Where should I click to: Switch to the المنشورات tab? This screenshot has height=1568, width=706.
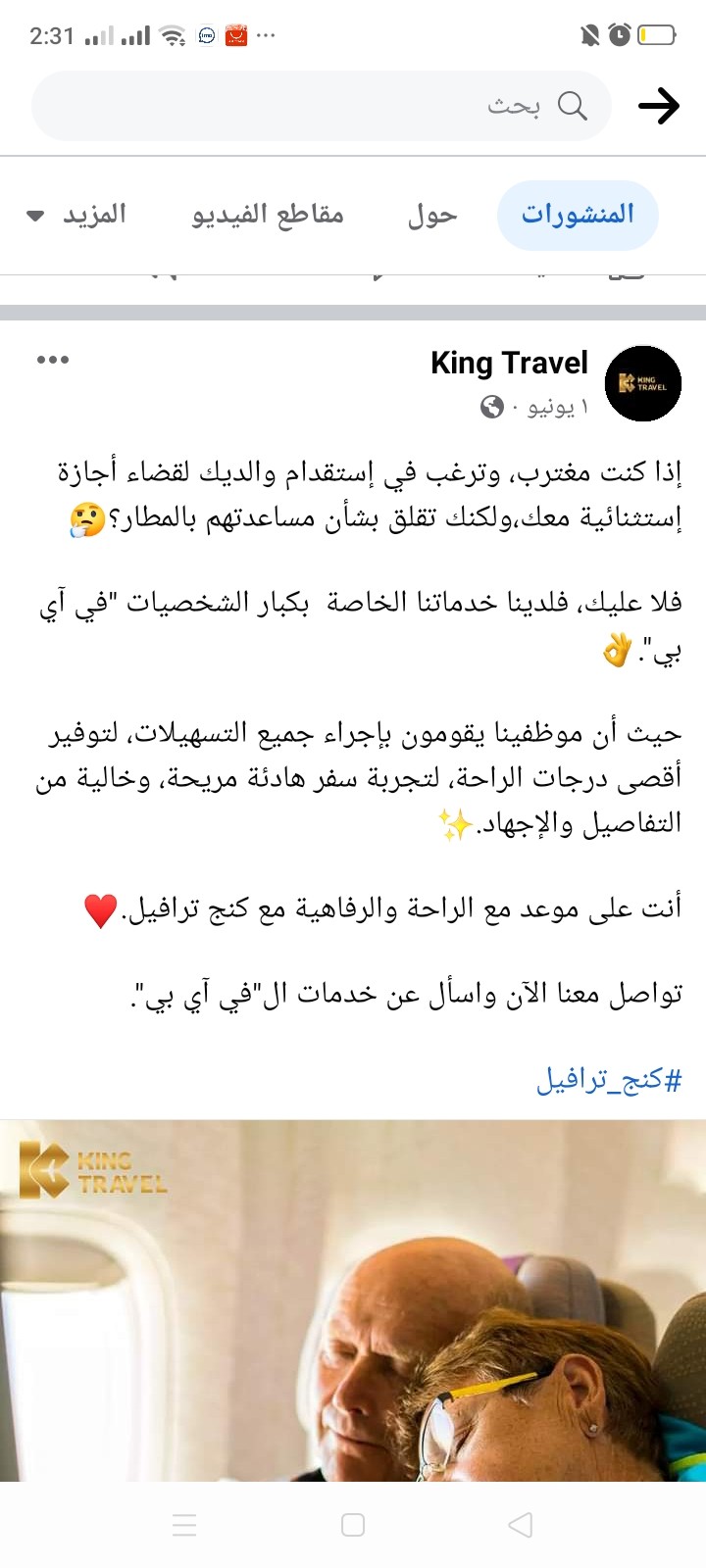(x=578, y=215)
